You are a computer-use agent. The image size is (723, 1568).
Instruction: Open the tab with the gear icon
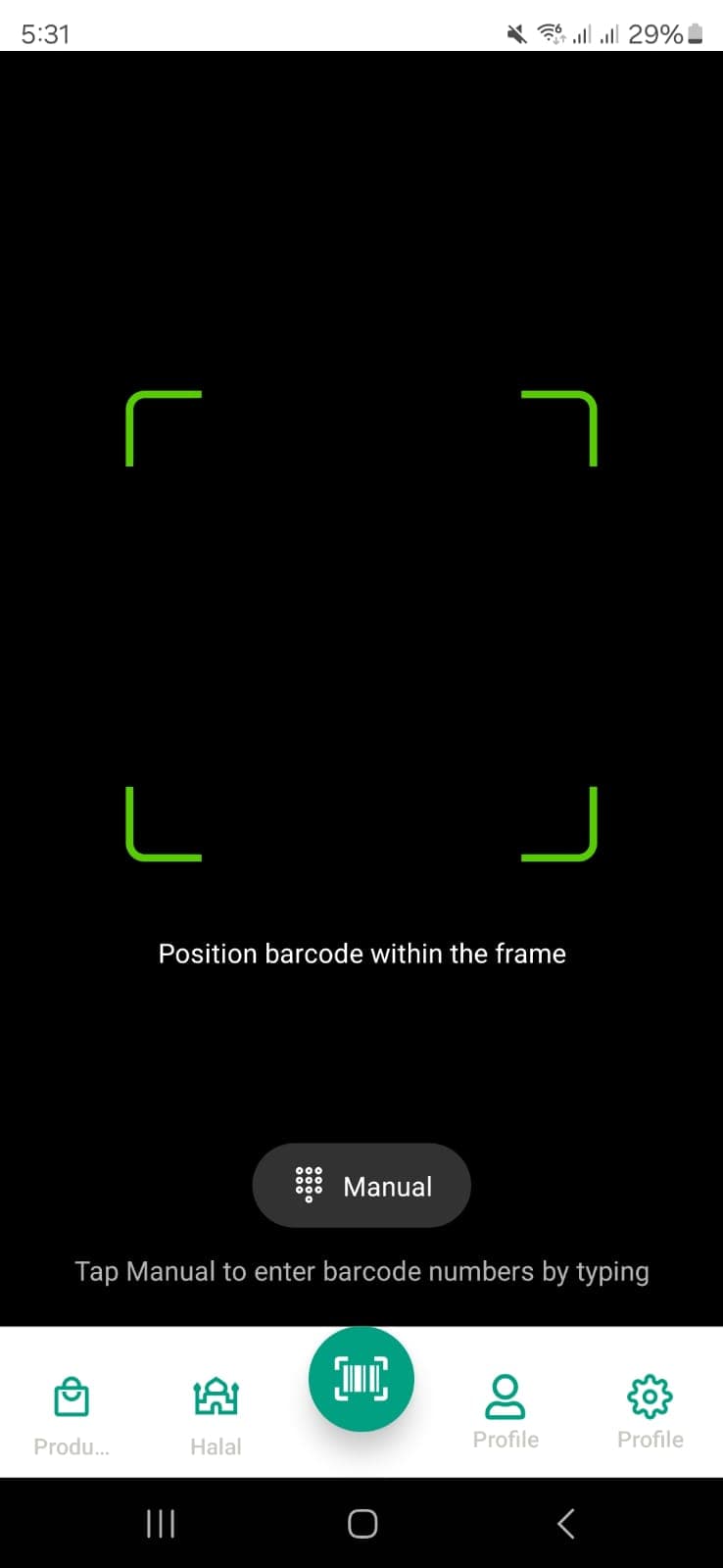tap(650, 1411)
